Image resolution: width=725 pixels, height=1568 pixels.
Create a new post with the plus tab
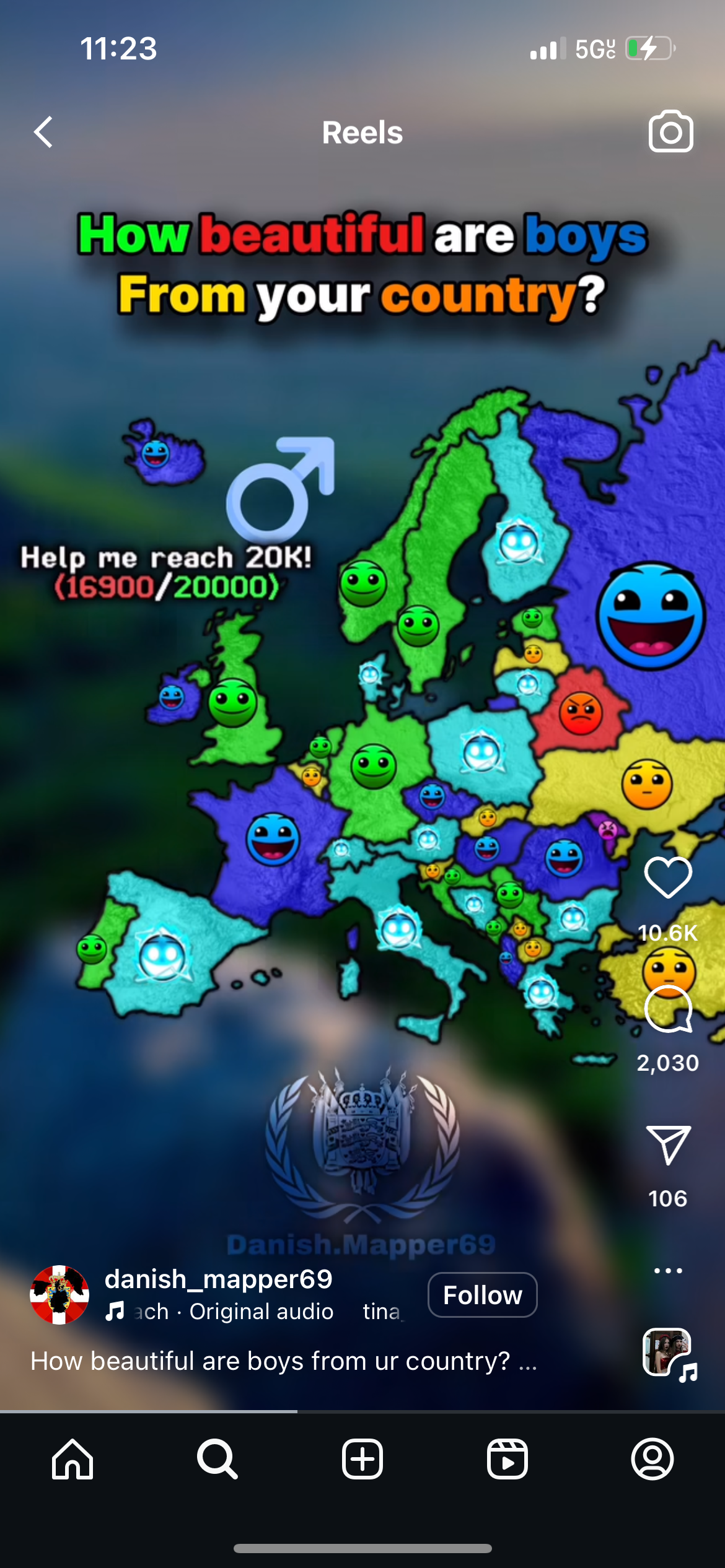362,1459
